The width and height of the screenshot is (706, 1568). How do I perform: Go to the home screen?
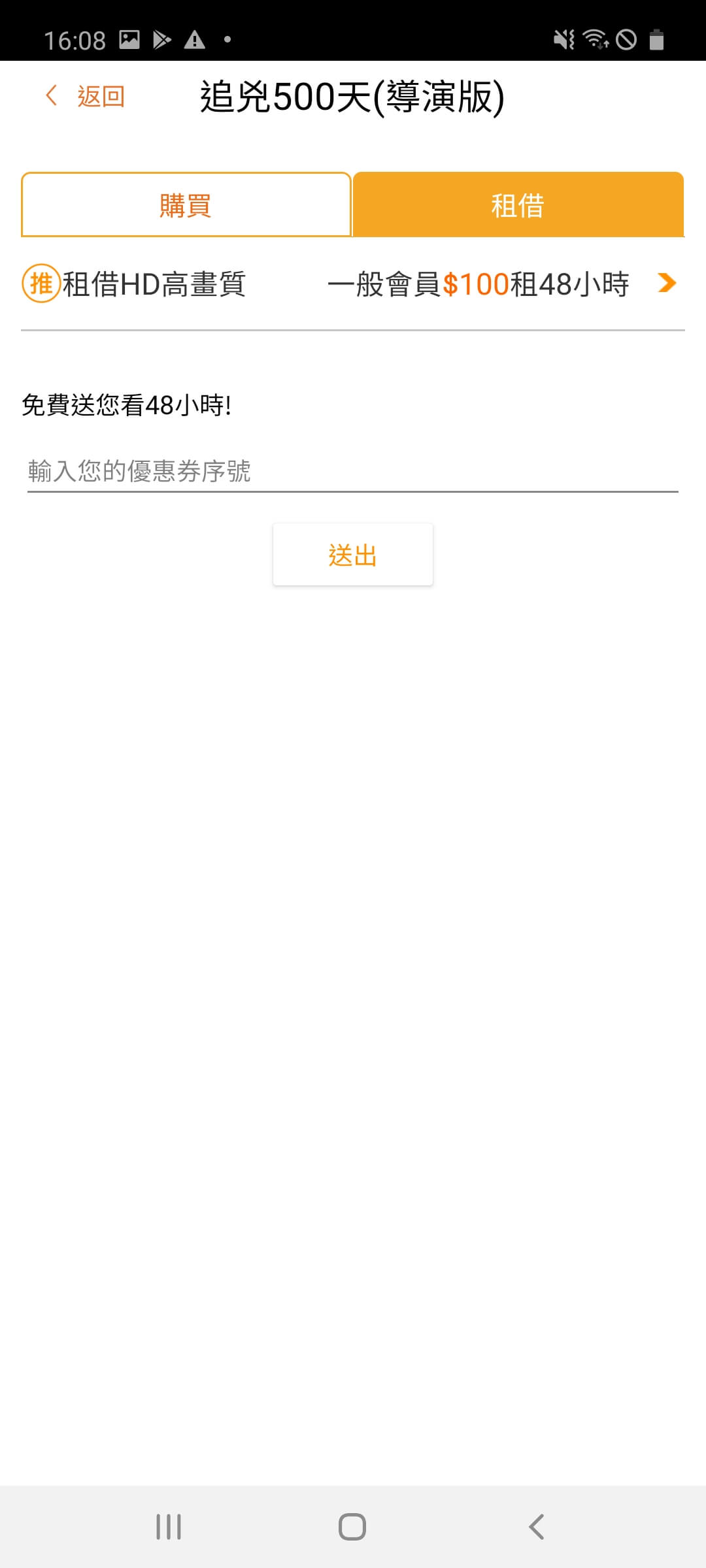click(x=352, y=1527)
